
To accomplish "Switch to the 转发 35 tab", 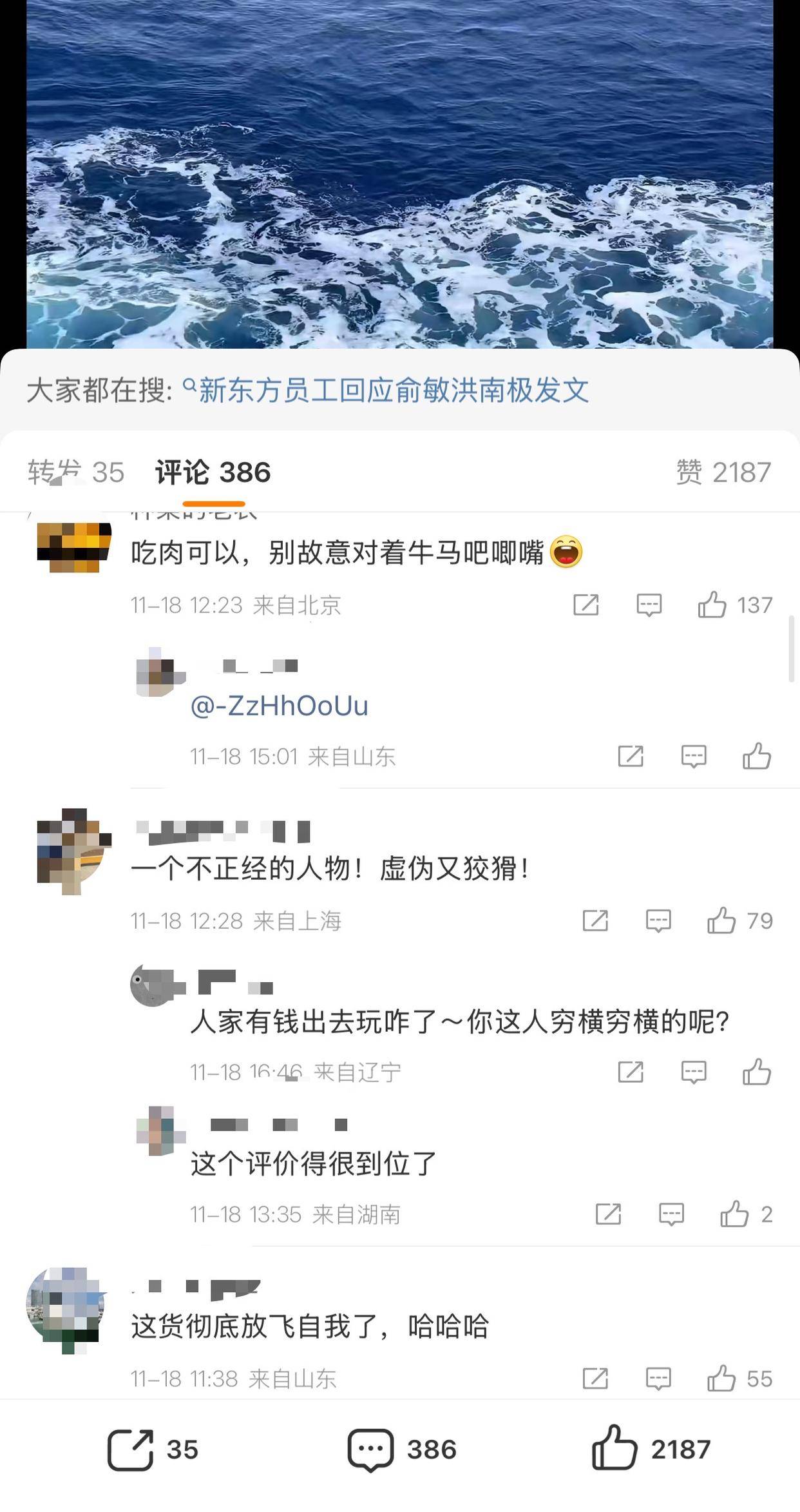I will pyautogui.click(x=76, y=472).
